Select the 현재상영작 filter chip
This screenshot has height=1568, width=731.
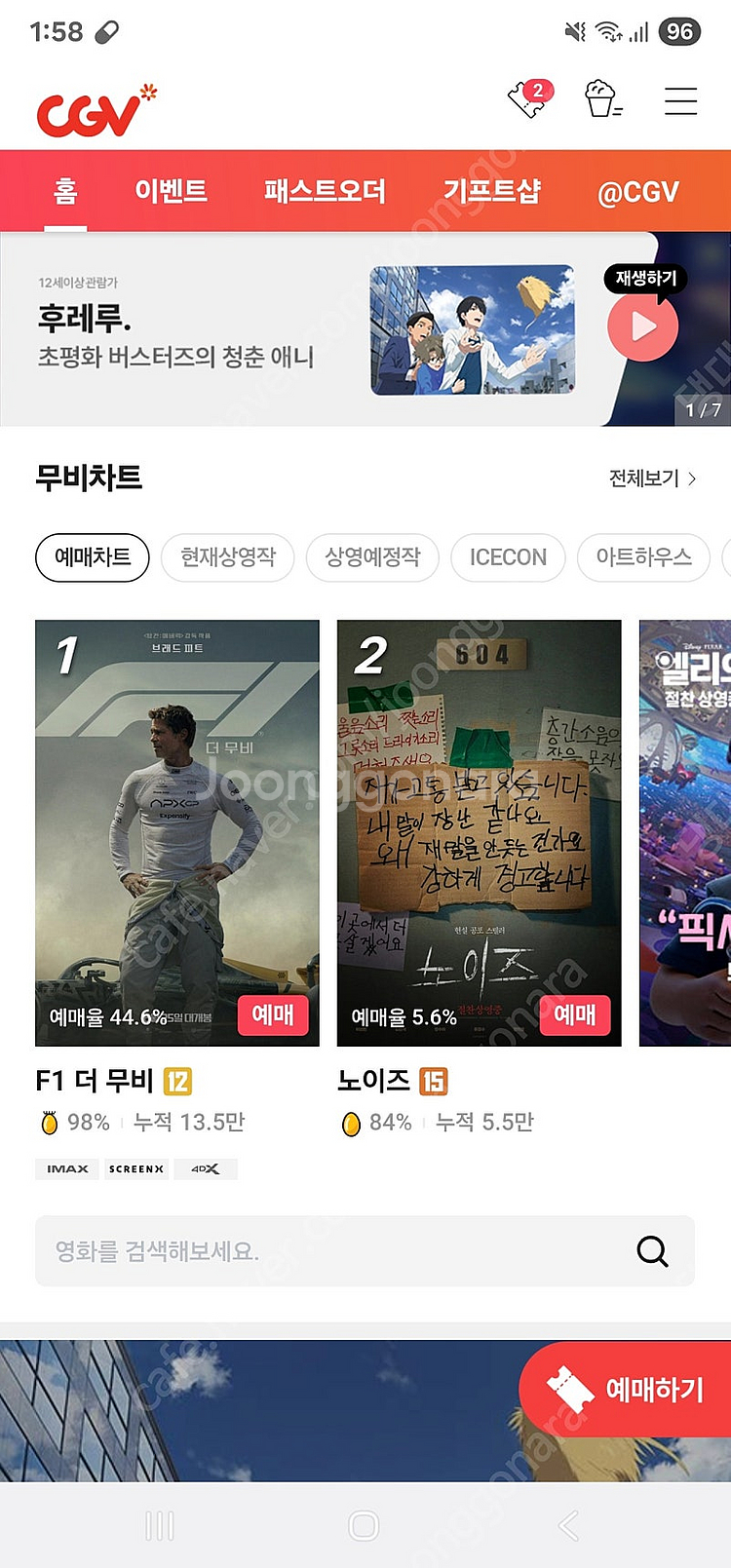tap(227, 557)
